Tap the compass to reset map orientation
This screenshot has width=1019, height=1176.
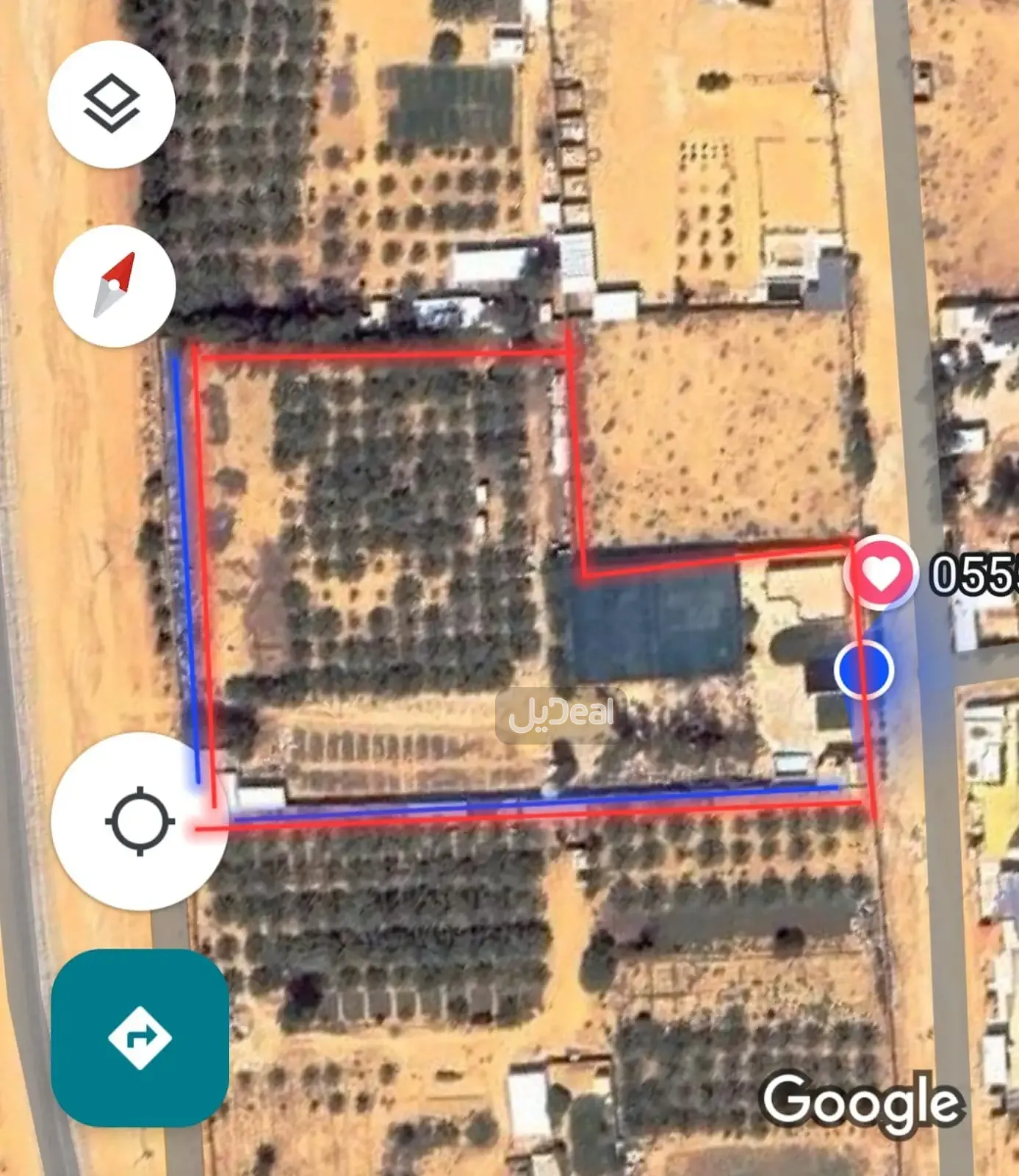(x=115, y=285)
